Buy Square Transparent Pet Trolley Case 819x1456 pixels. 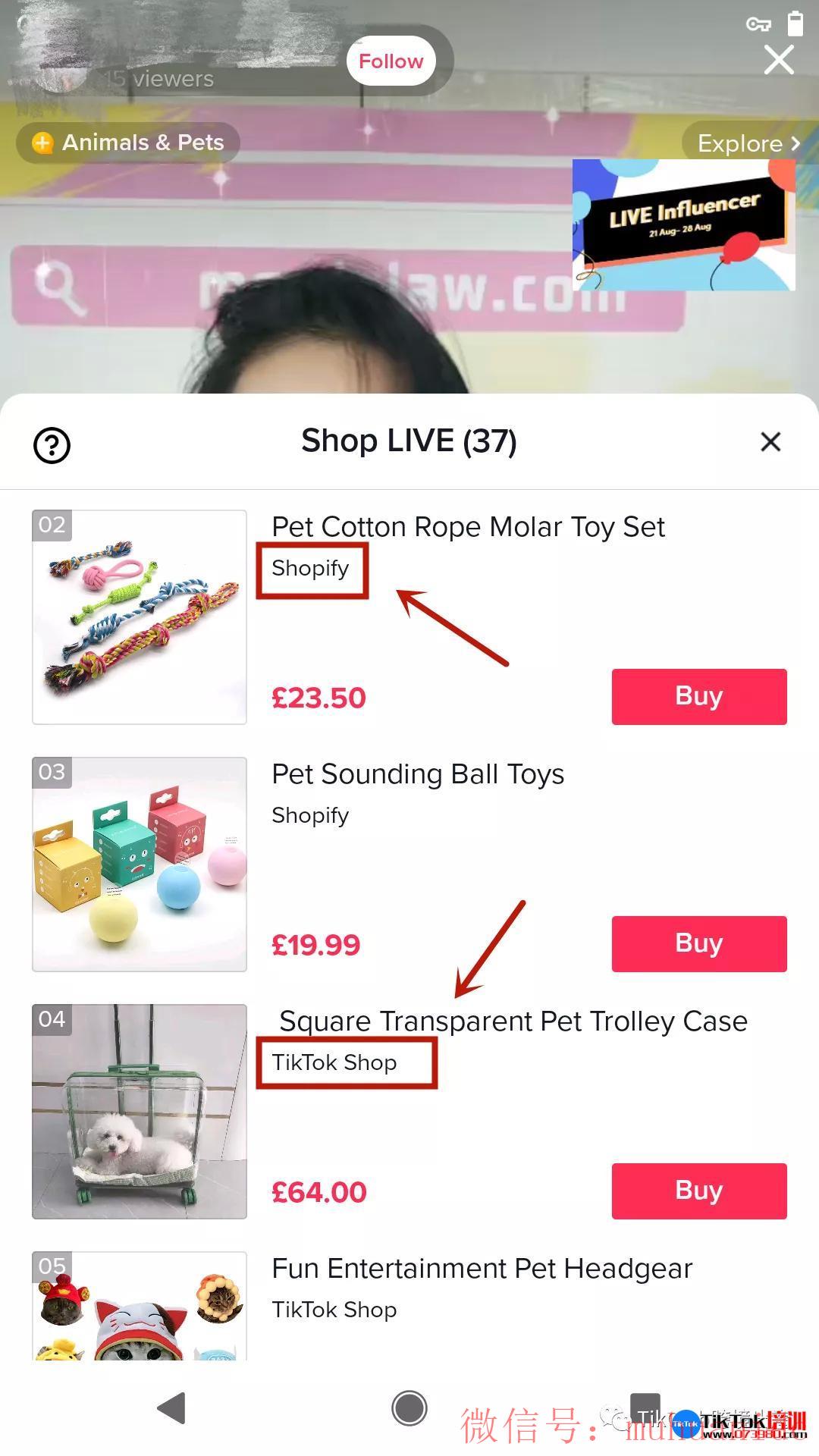coord(698,1191)
